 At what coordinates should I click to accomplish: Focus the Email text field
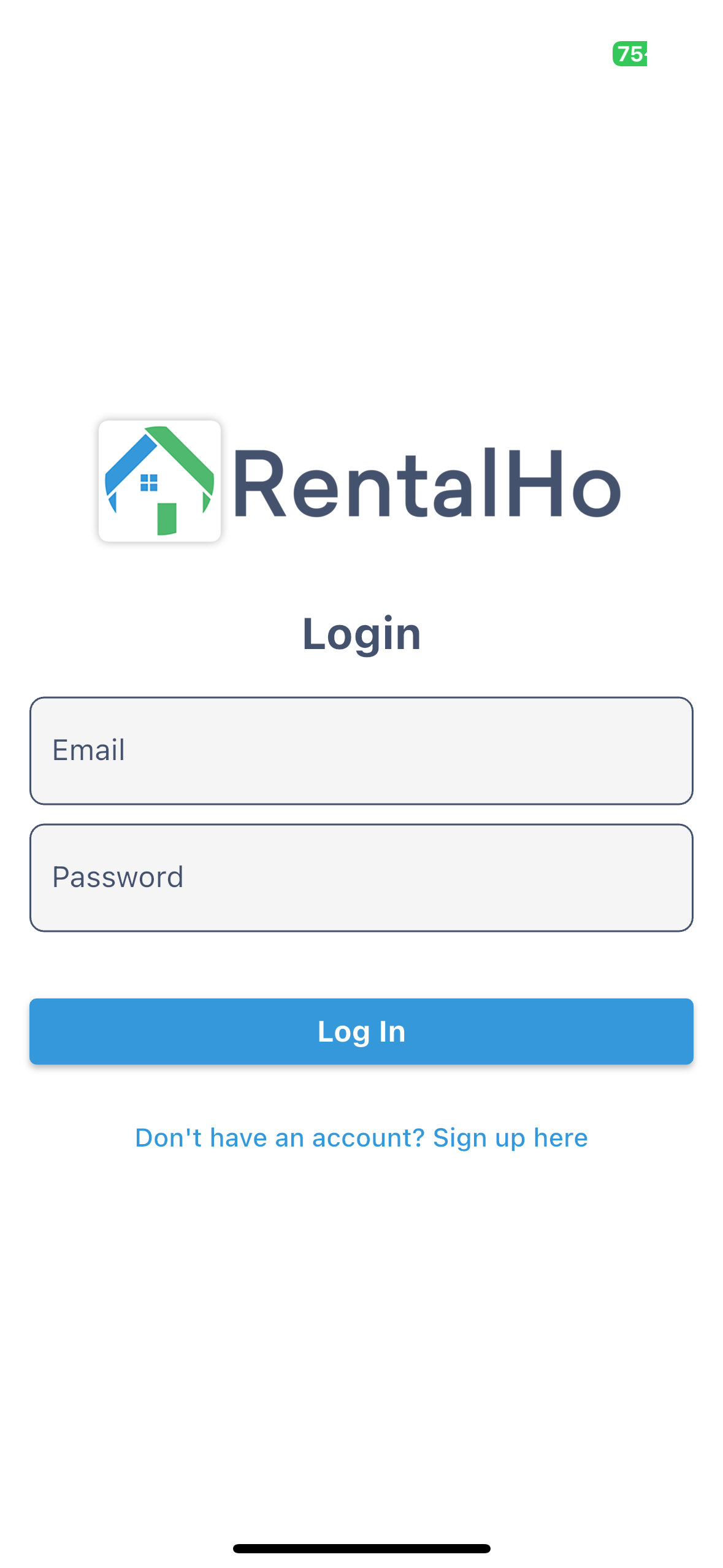click(361, 750)
